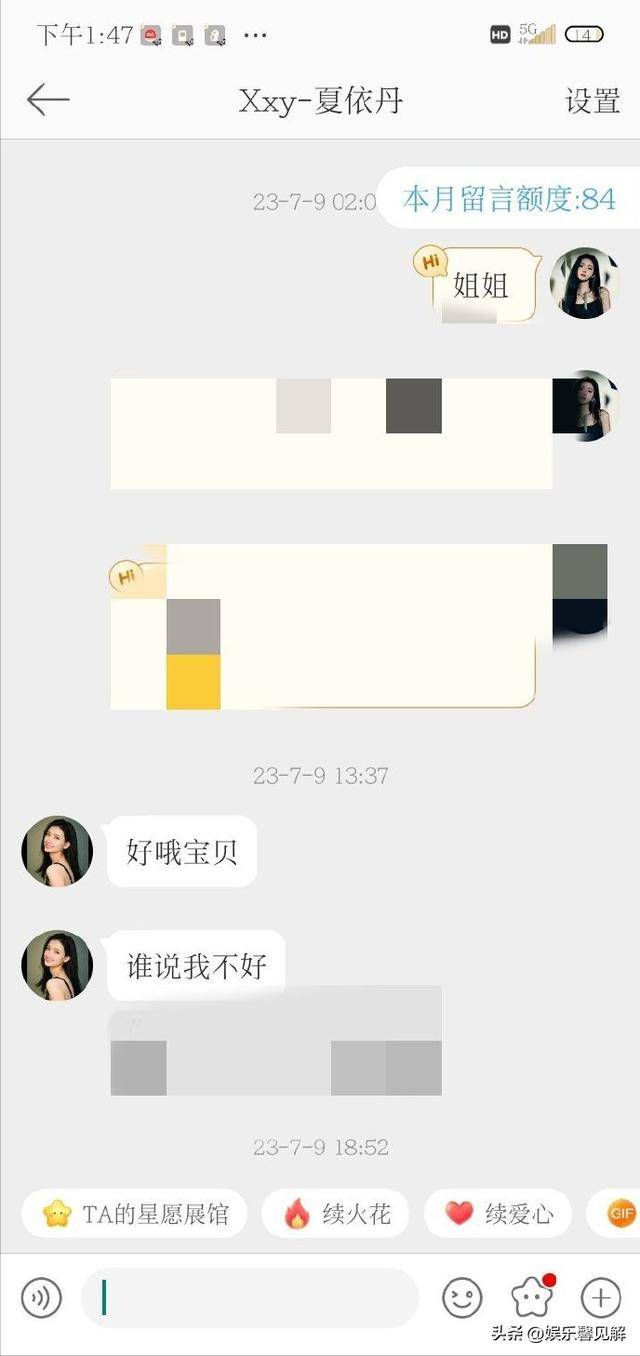
Task: Tap the 续爱心 chip
Action: (498, 1214)
